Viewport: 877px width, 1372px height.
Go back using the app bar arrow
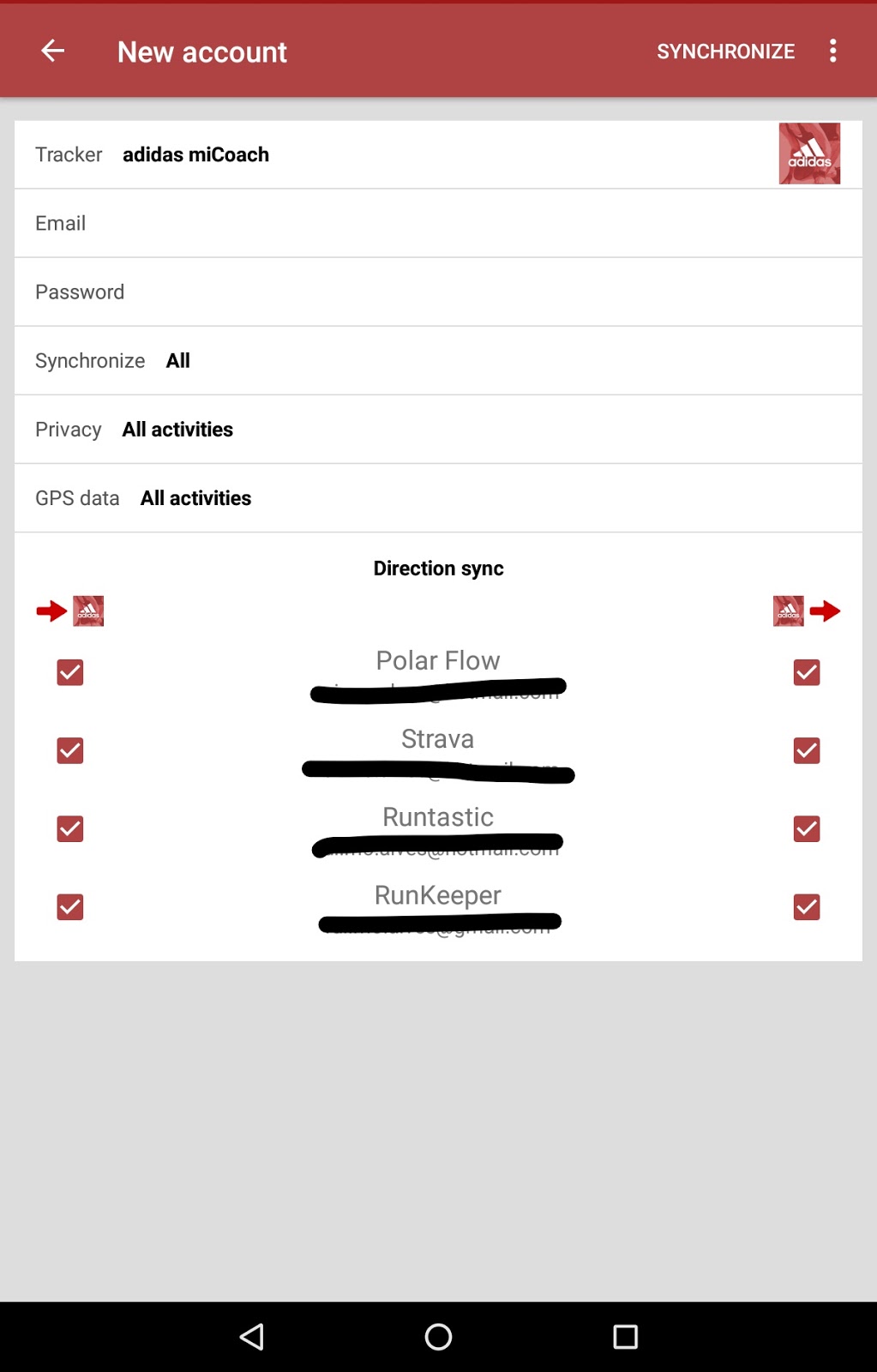(53, 51)
